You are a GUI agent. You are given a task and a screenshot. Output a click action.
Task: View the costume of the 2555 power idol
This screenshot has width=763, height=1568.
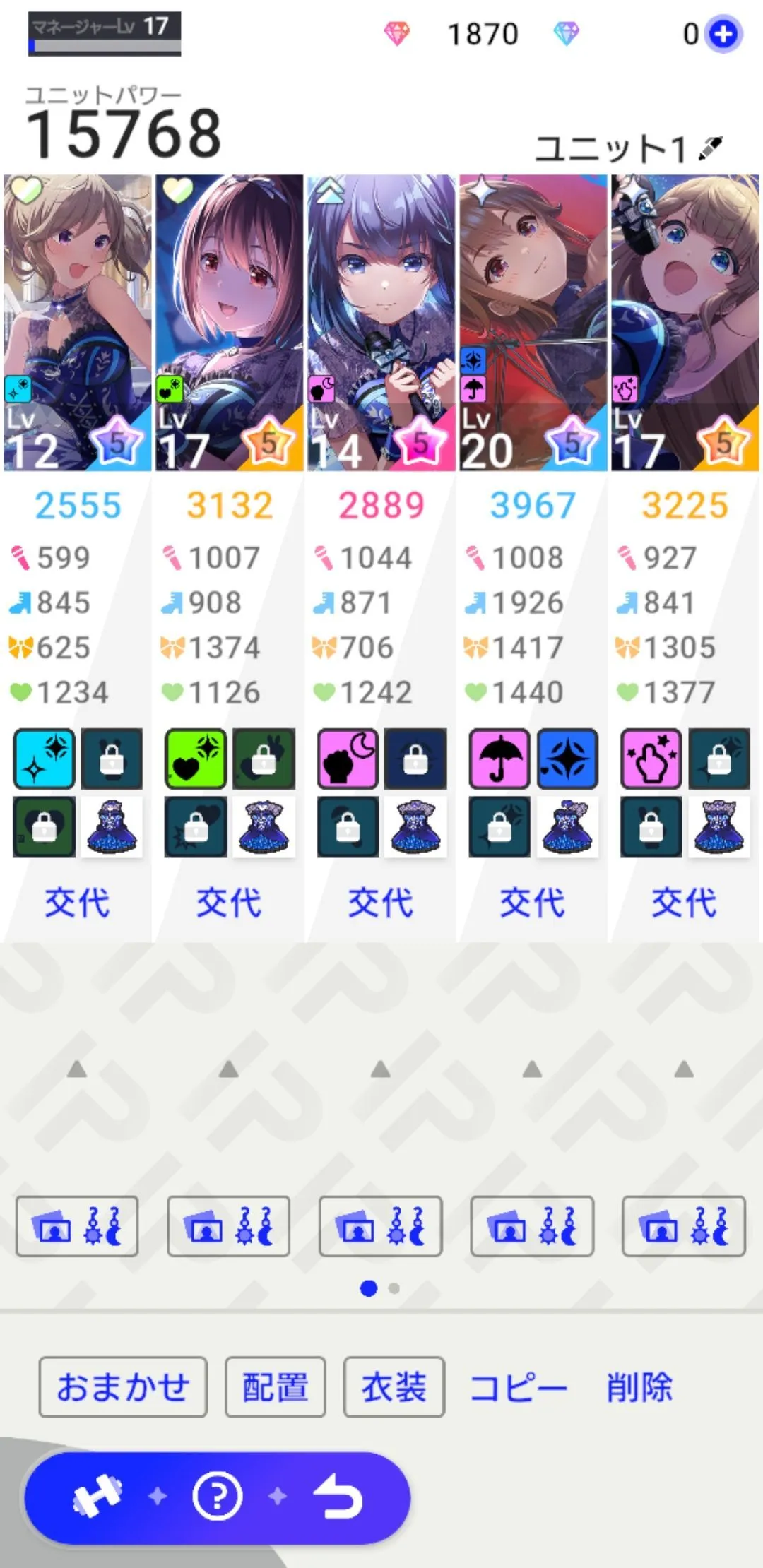pyautogui.click(x=112, y=827)
